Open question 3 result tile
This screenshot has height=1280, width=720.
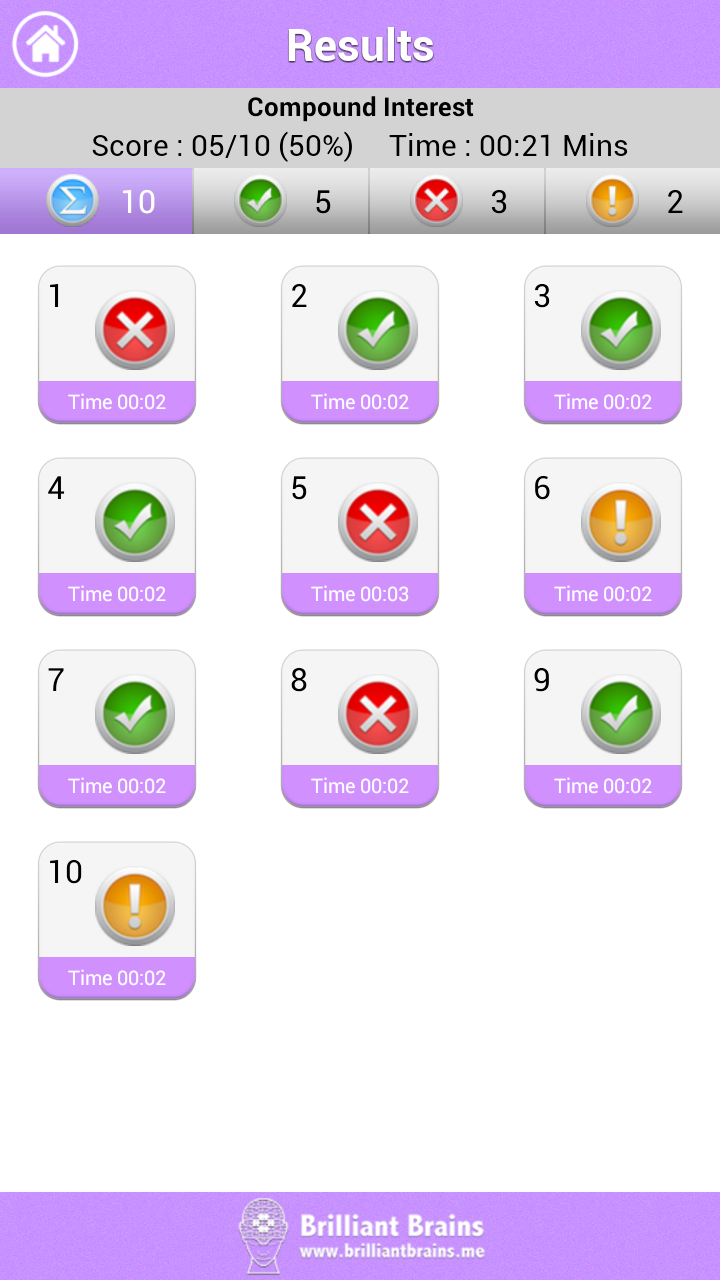pos(602,344)
